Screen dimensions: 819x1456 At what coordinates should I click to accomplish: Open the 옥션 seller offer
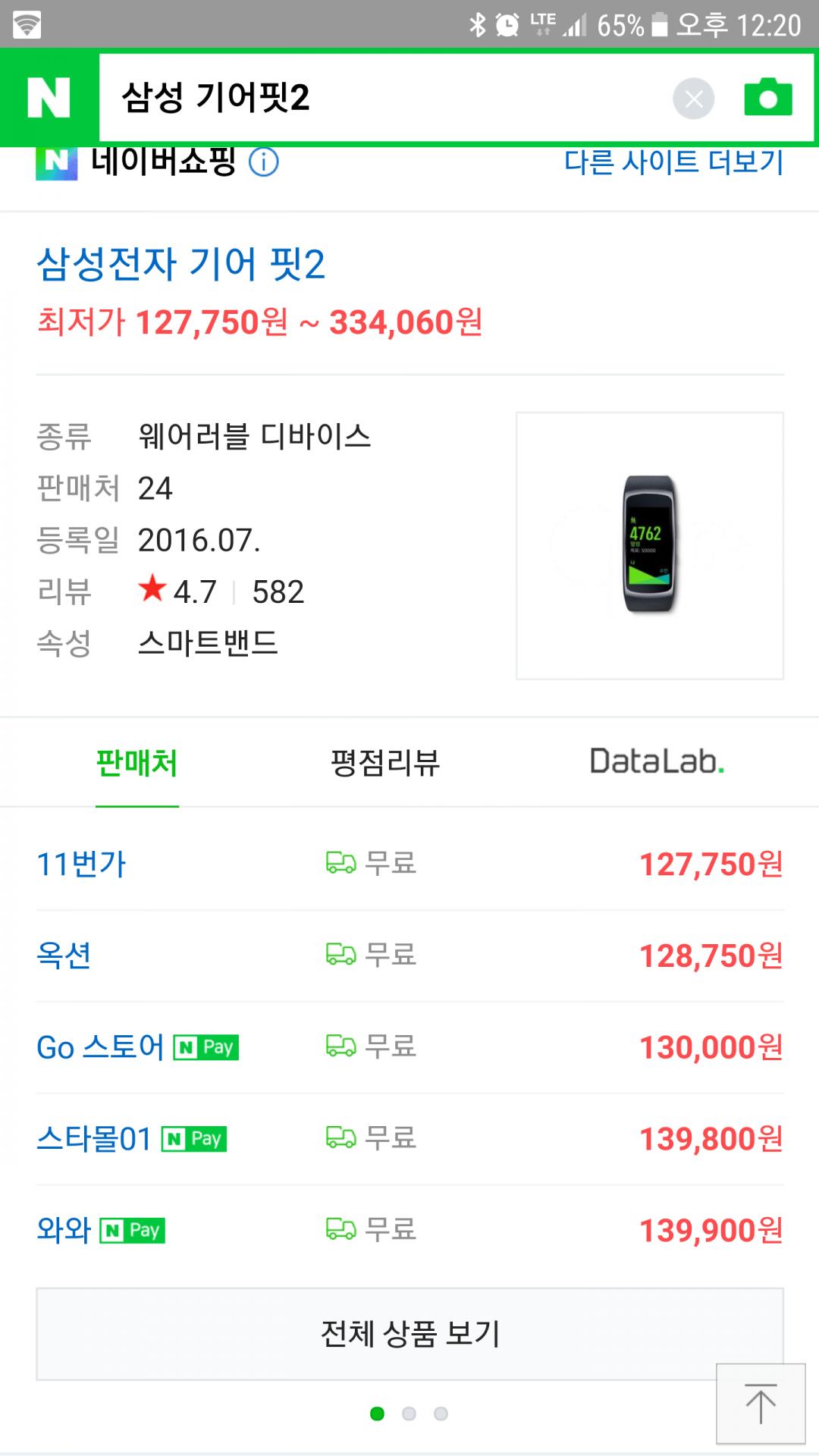(64, 955)
